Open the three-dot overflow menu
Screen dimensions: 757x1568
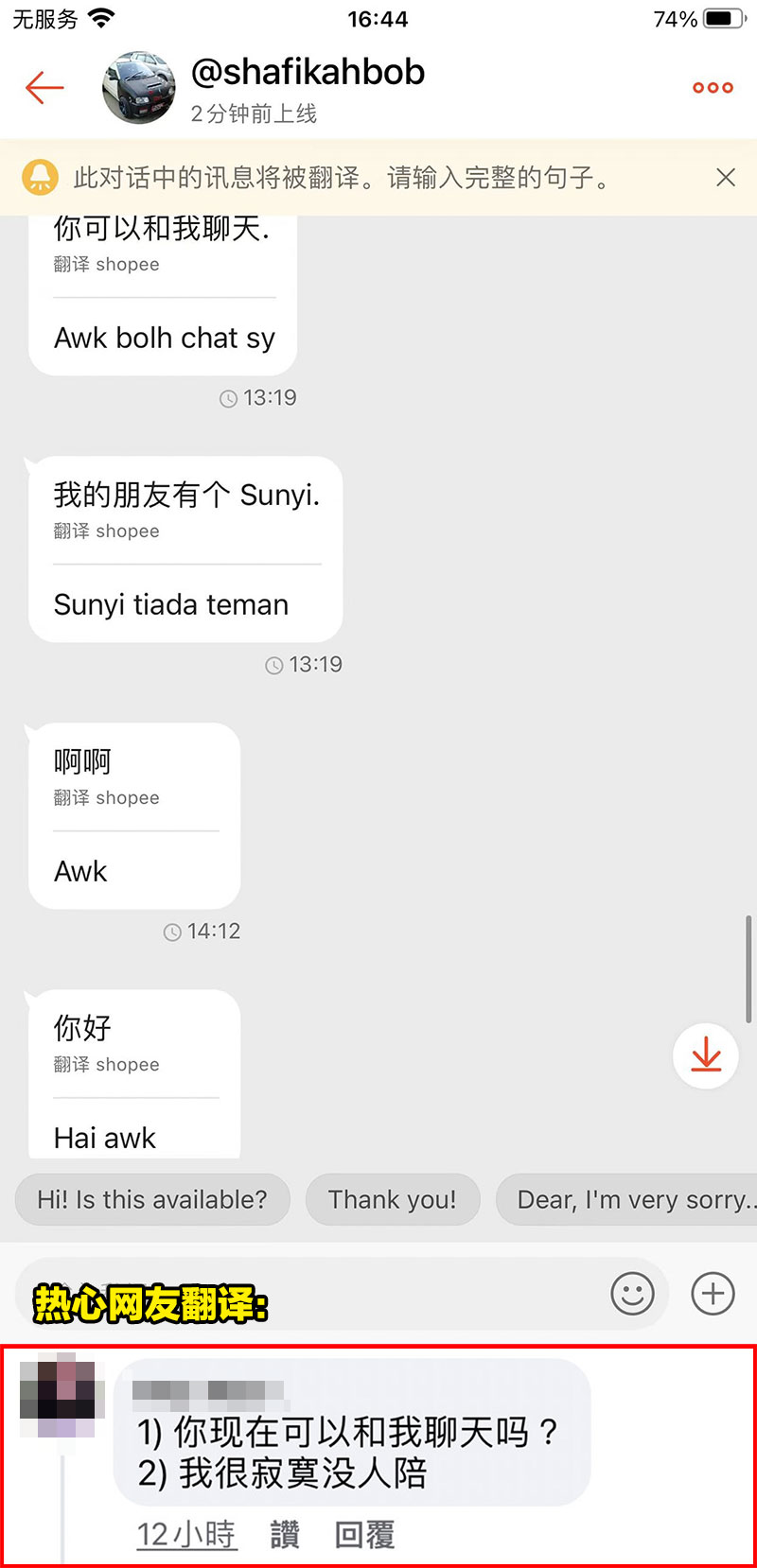[x=713, y=88]
